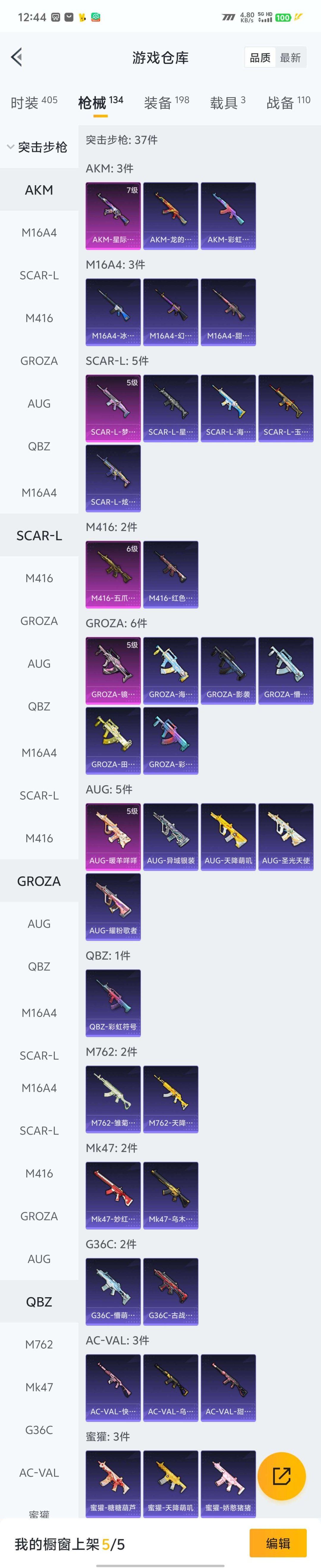Switch to 装备 tab
Image resolution: width=321 pixels, height=1568 pixels.
(x=166, y=102)
